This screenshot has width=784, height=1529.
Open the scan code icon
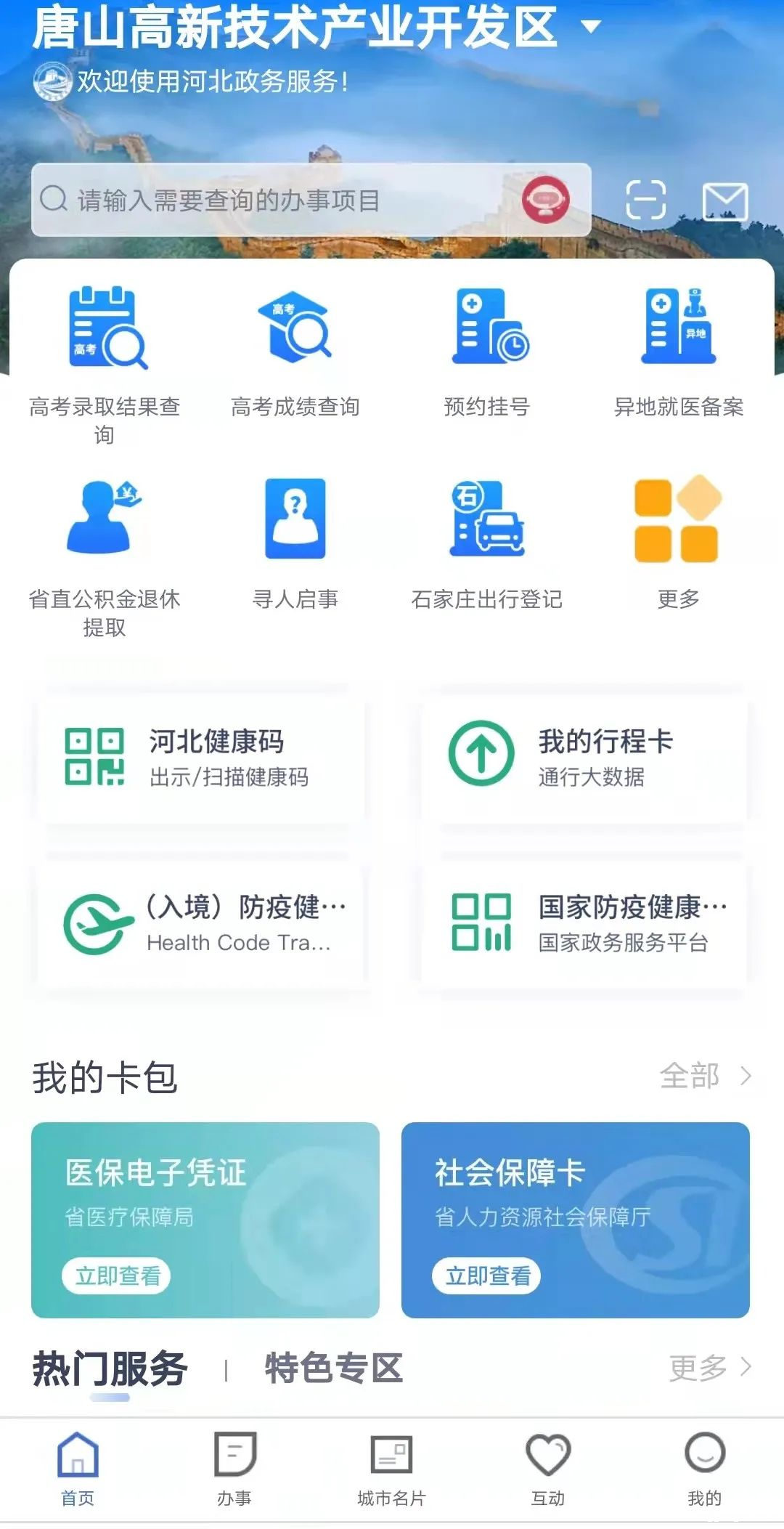click(x=645, y=200)
